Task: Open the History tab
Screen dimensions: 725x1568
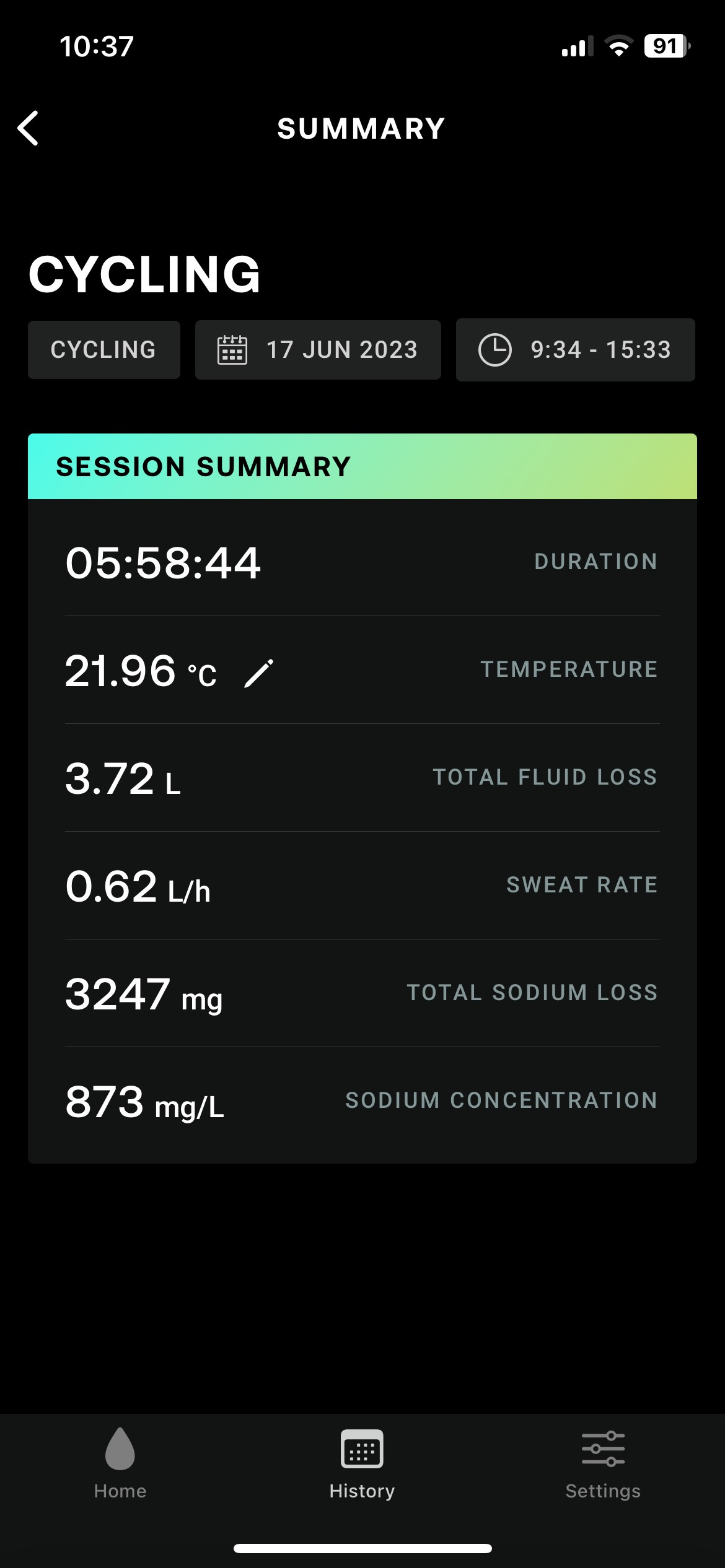Action: pos(362,1464)
